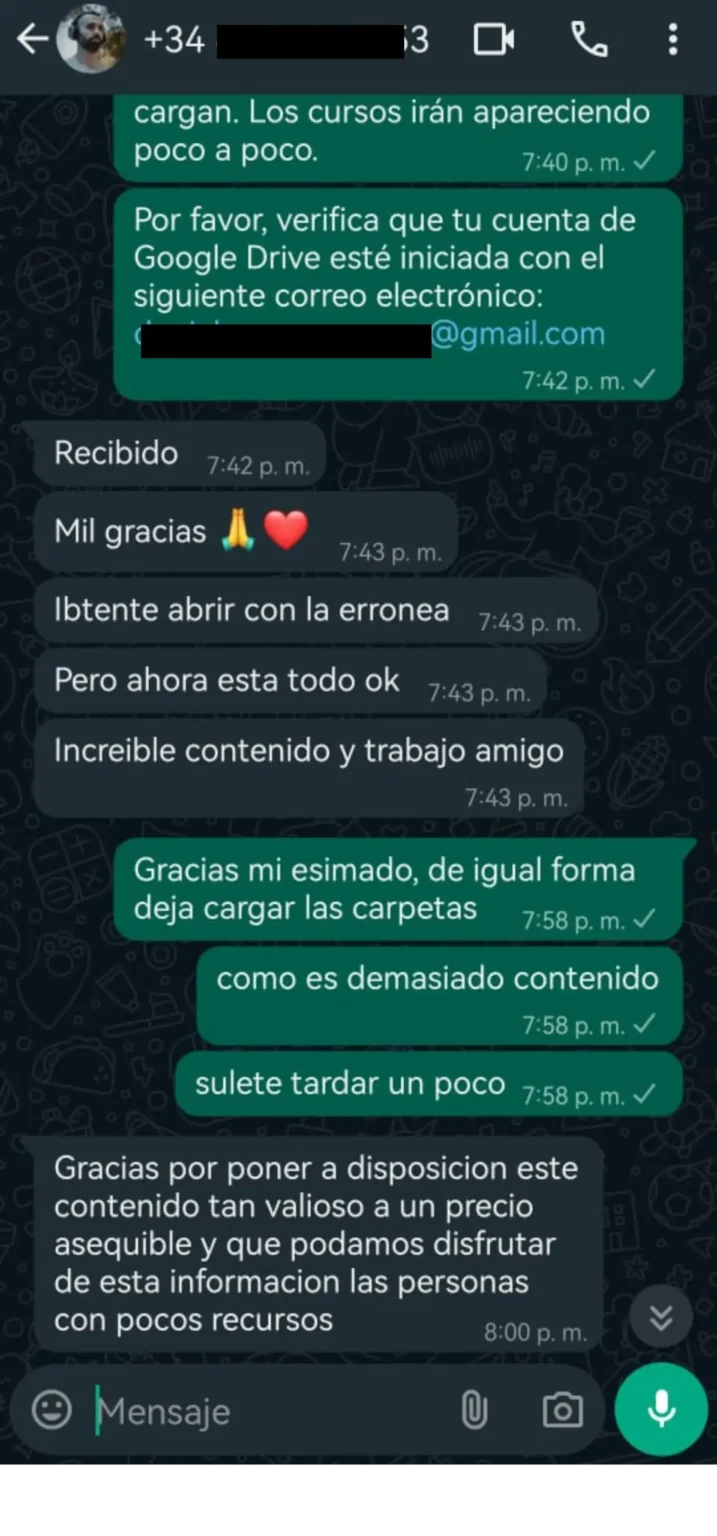Open the contact's profile photo
717x1536 pixels.
[x=91, y=40]
